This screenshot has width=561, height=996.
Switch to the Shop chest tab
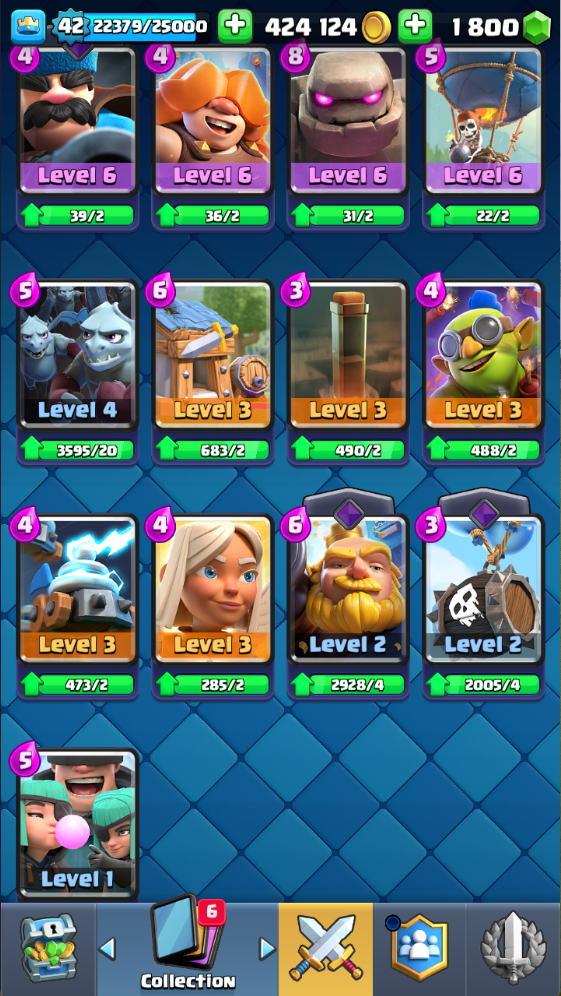[48, 948]
